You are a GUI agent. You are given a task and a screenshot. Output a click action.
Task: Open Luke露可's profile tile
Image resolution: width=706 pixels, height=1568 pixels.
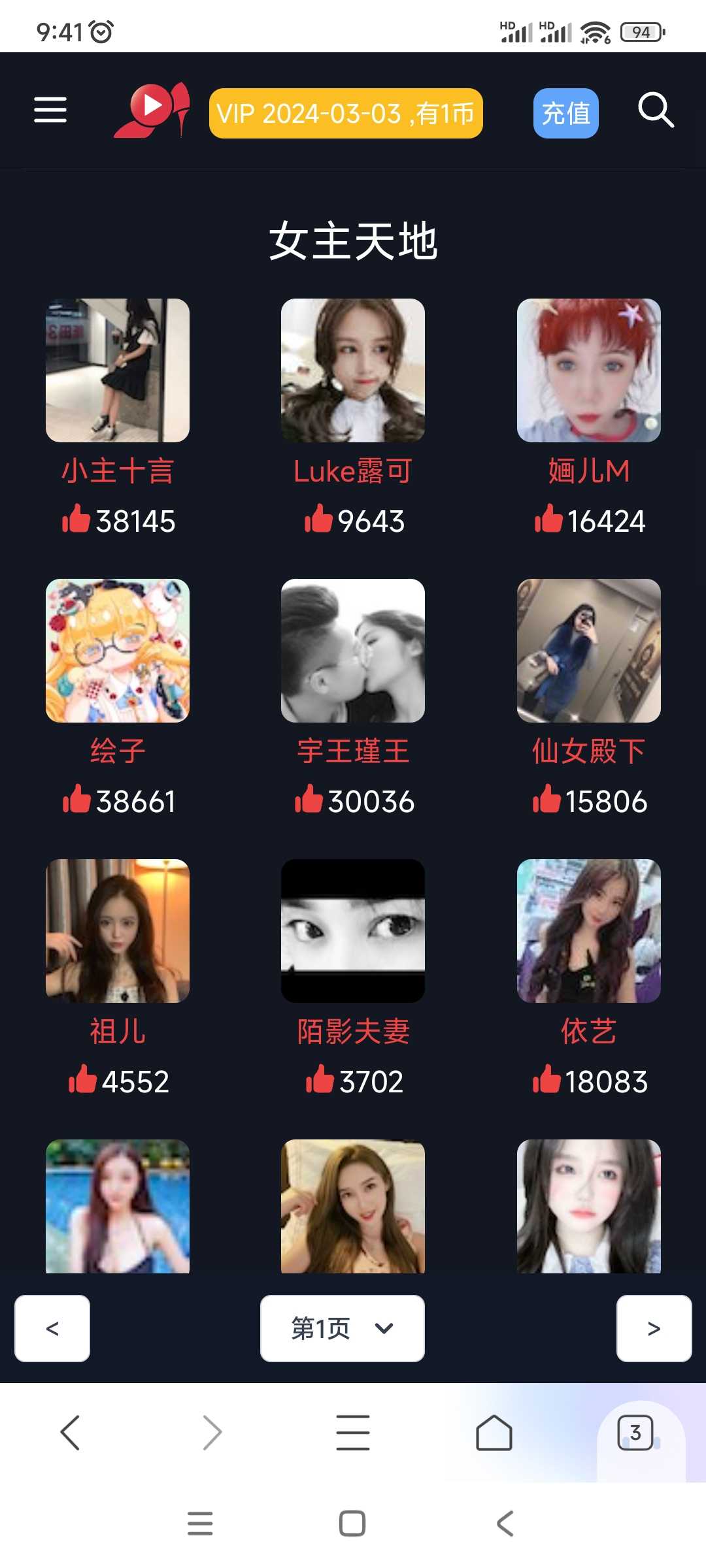[353, 370]
